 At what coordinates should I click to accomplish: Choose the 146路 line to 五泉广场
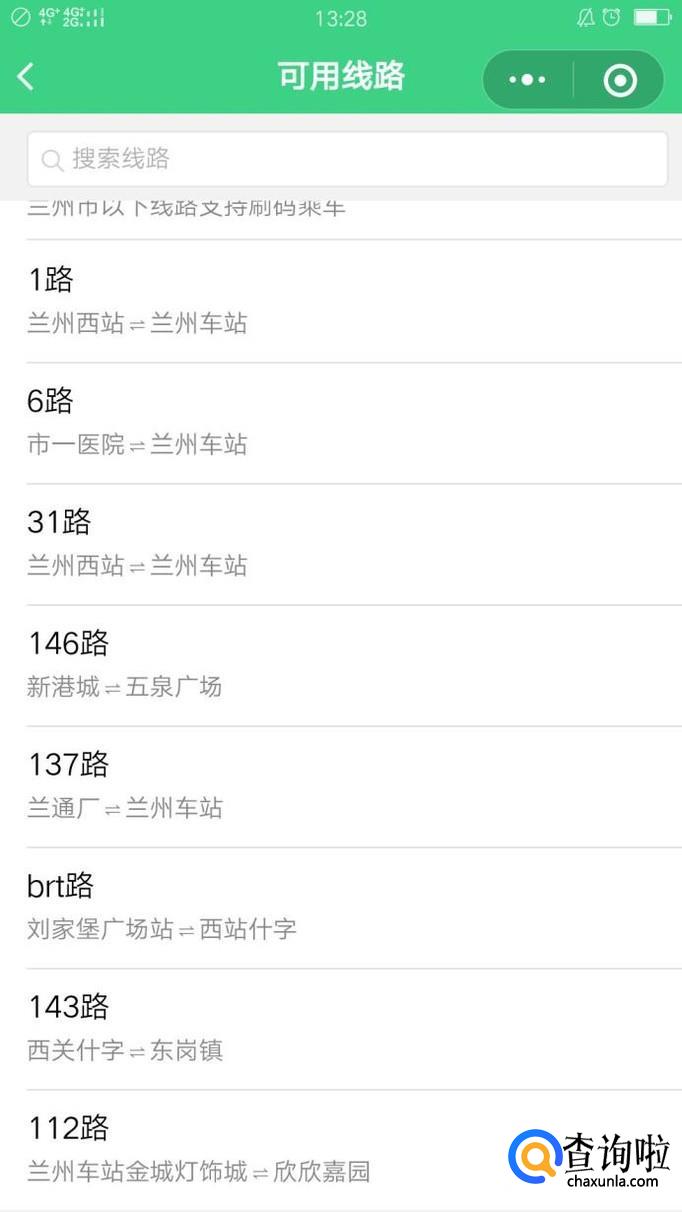340,664
